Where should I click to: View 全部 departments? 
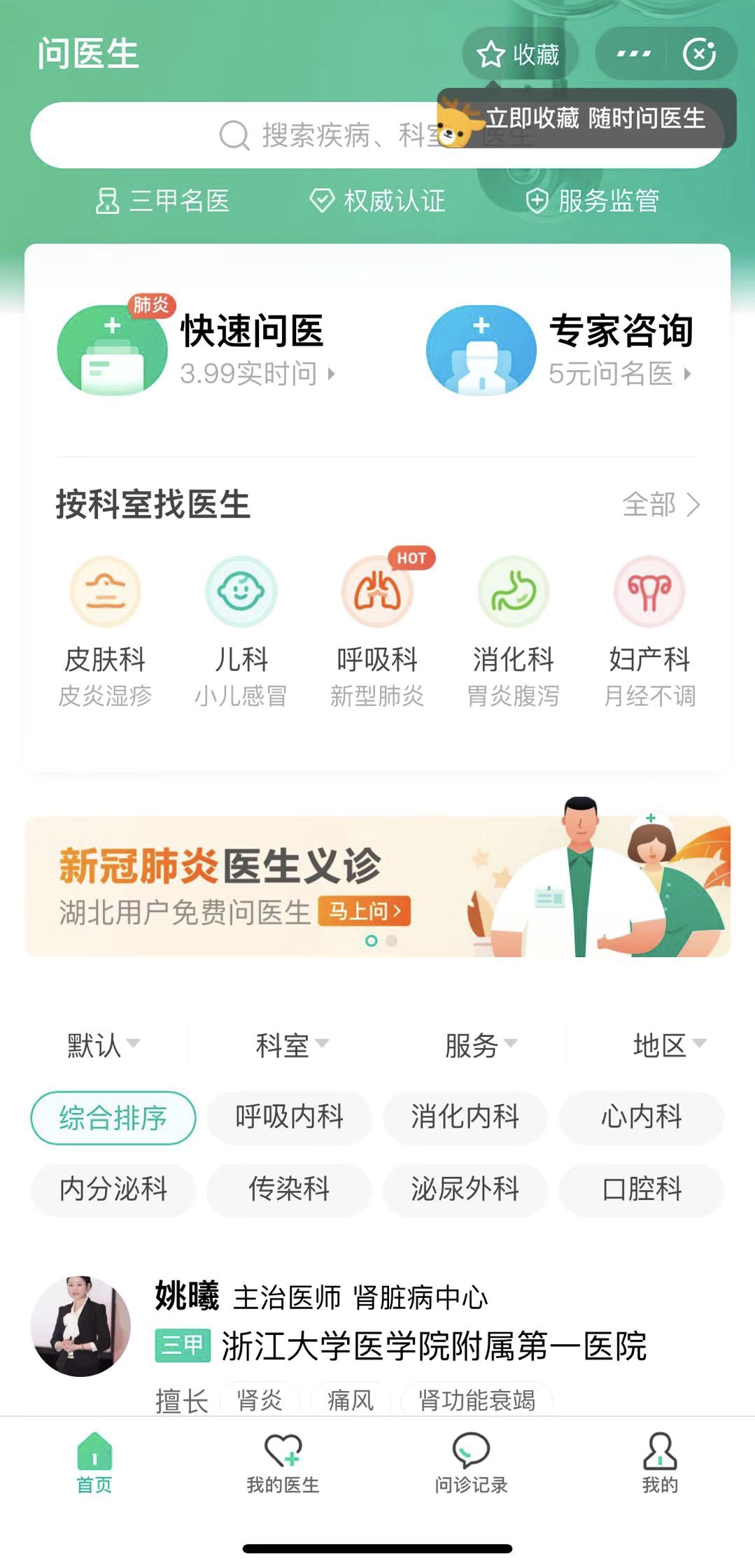661,504
